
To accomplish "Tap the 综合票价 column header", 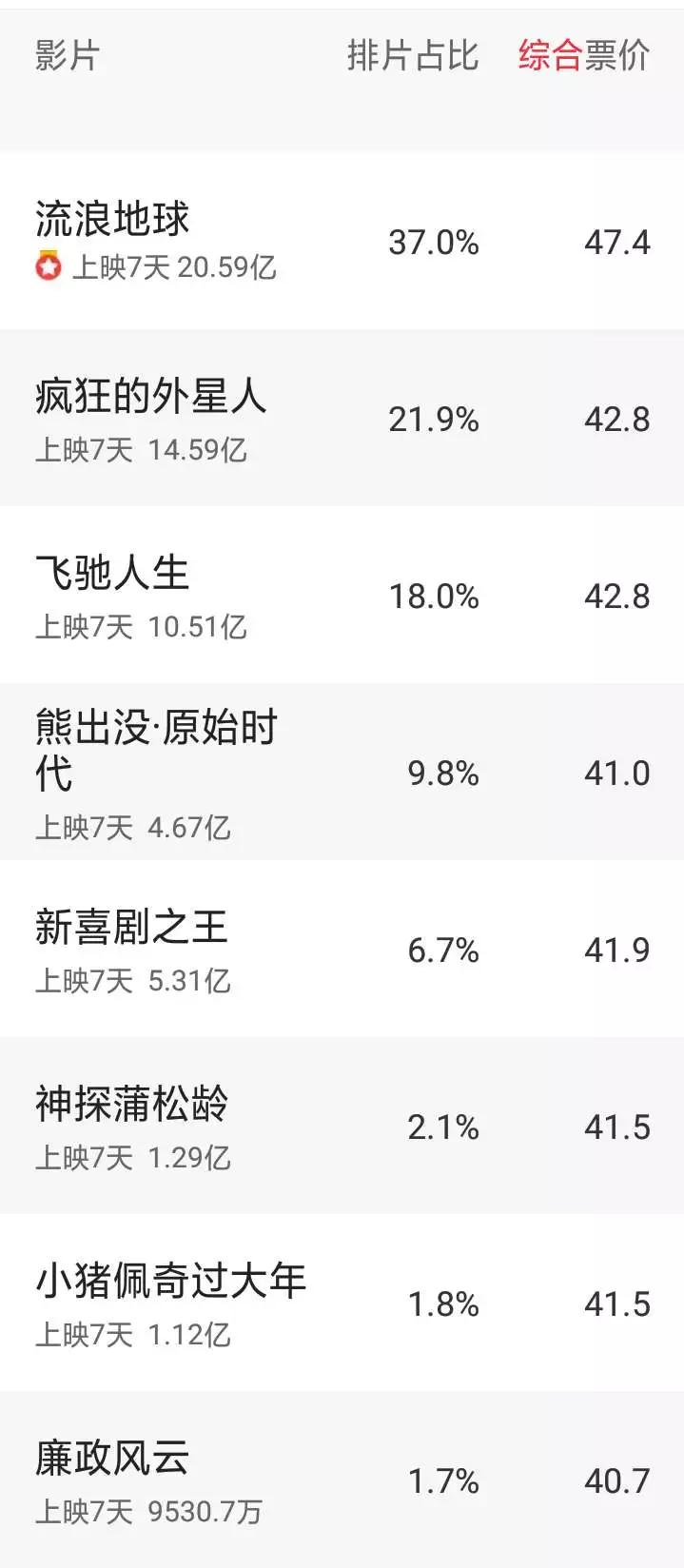I will pyautogui.click(x=583, y=55).
